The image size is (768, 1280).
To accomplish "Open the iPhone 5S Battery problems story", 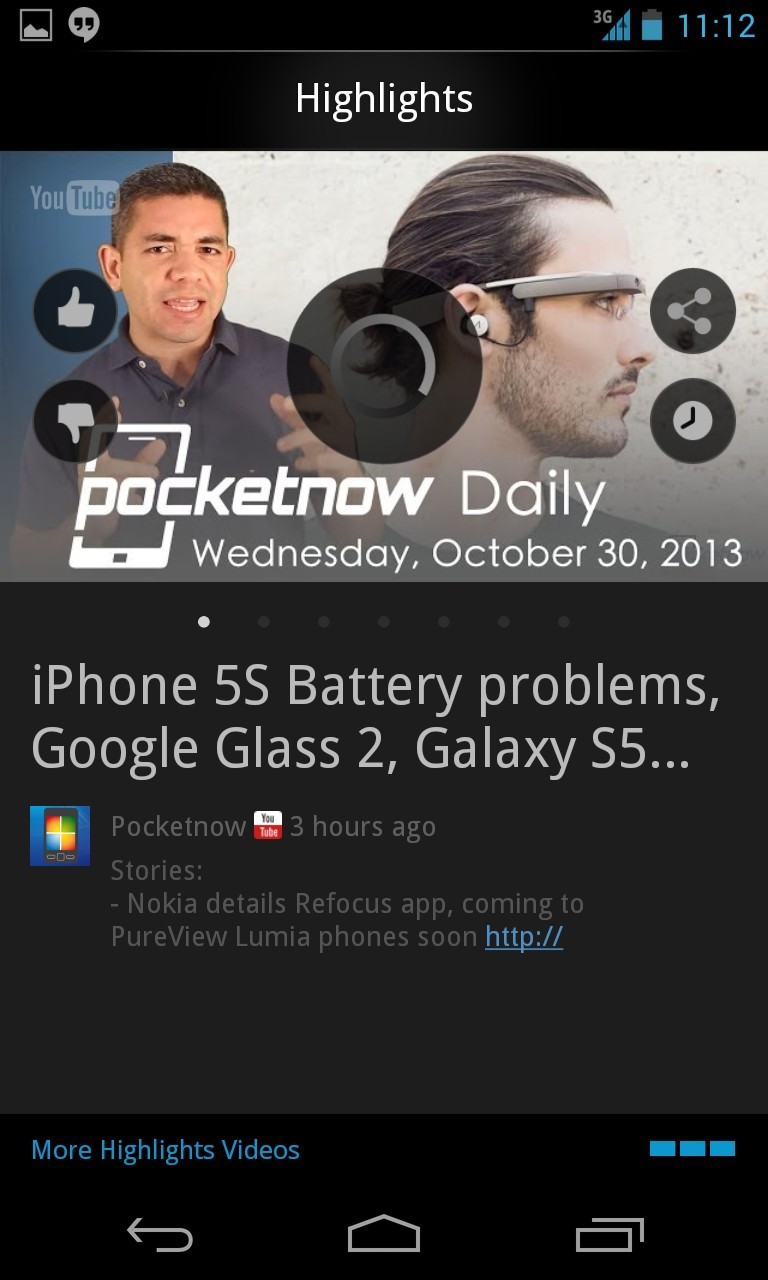I will point(375,717).
